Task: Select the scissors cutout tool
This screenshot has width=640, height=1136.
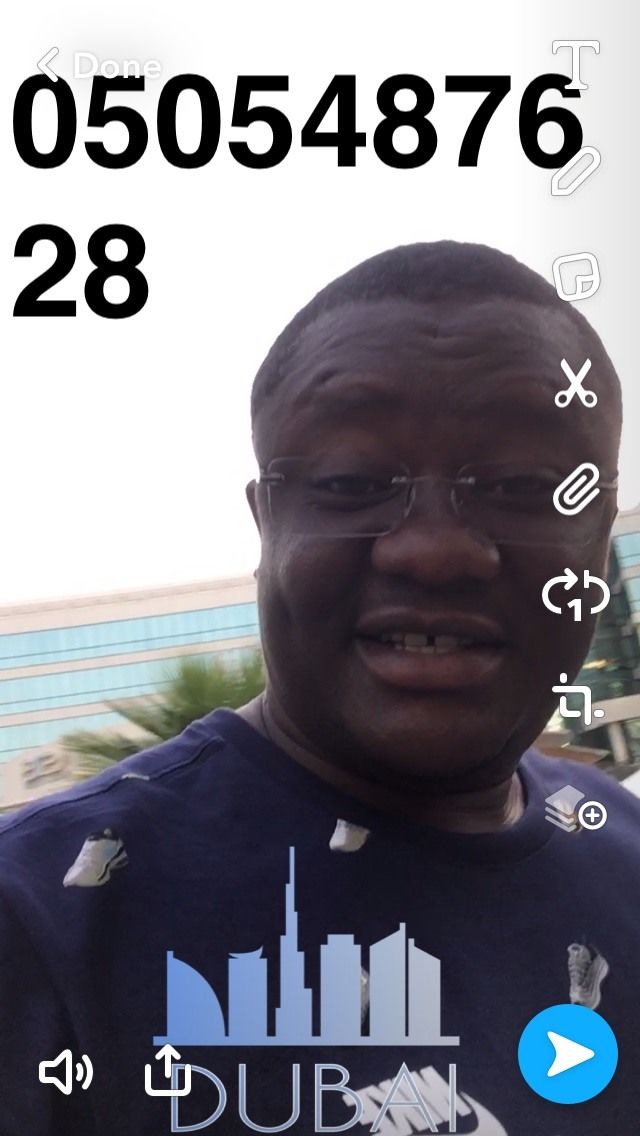Action: tap(576, 383)
